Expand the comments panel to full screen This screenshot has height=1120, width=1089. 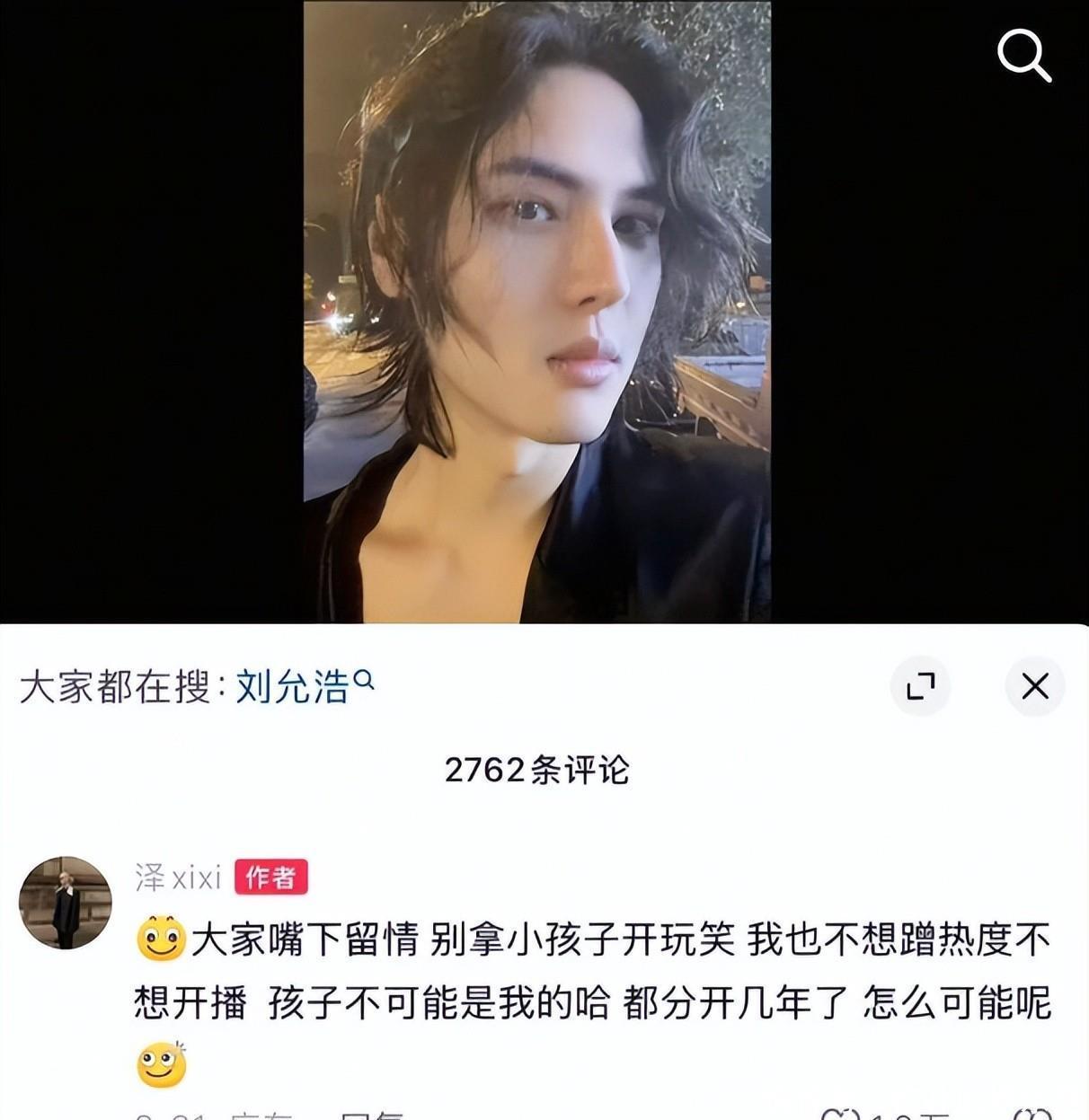pyautogui.click(x=919, y=686)
